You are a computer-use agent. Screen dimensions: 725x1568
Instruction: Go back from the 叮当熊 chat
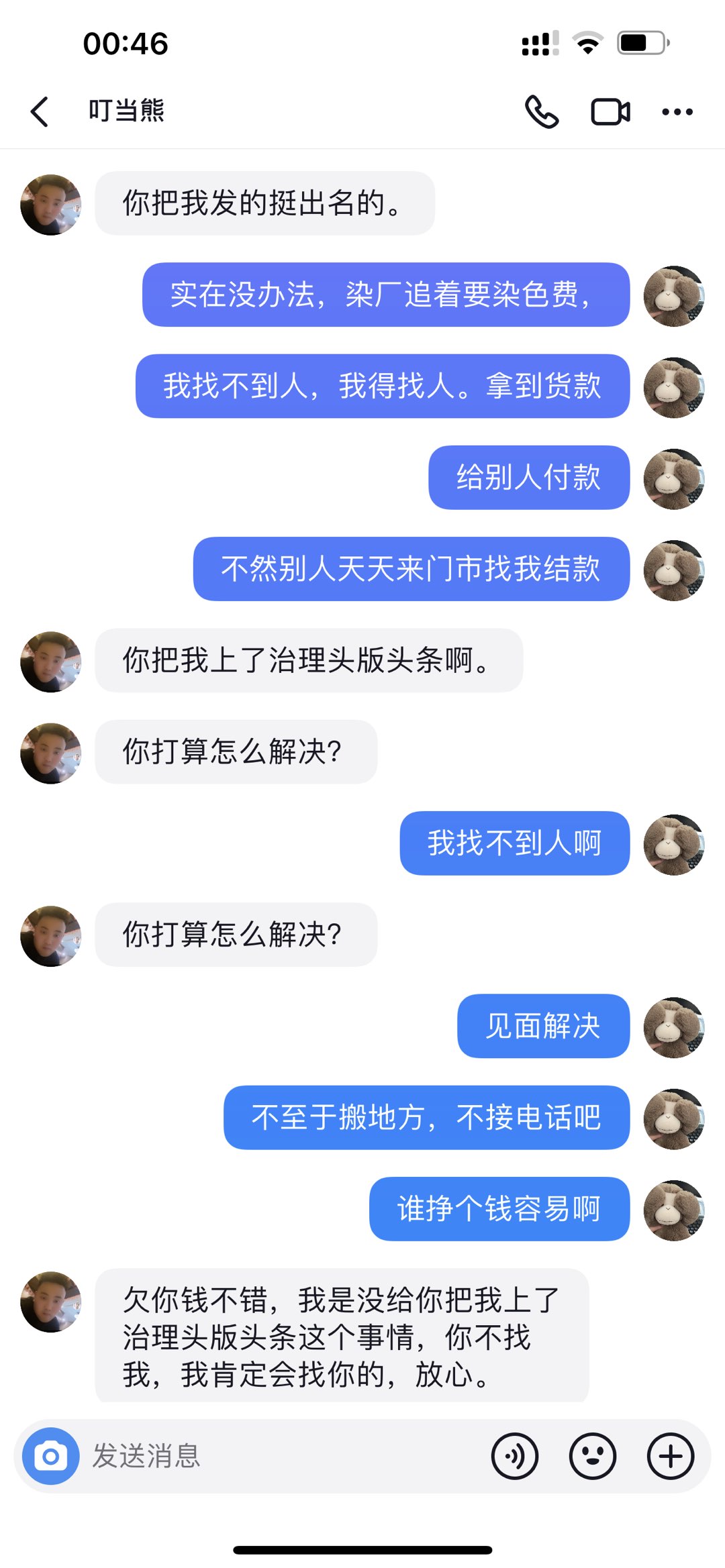pos(40,111)
